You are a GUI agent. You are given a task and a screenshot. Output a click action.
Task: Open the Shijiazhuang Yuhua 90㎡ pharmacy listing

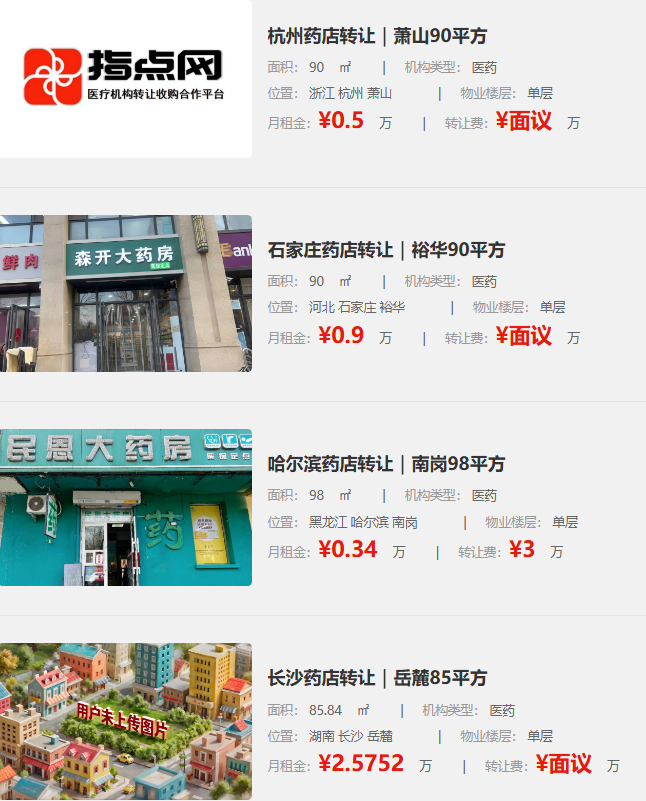pos(386,250)
